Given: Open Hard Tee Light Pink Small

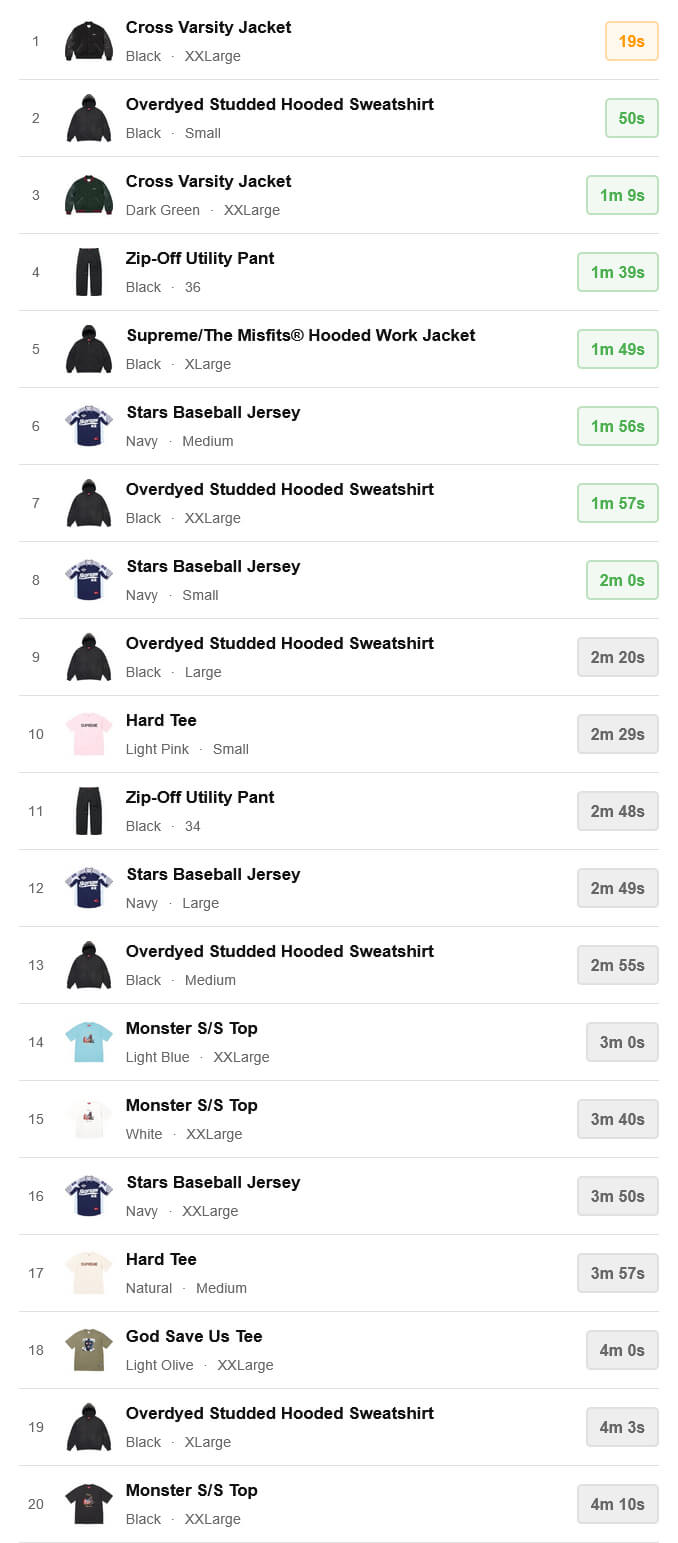Looking at the screenshot, I should (161, 721).
